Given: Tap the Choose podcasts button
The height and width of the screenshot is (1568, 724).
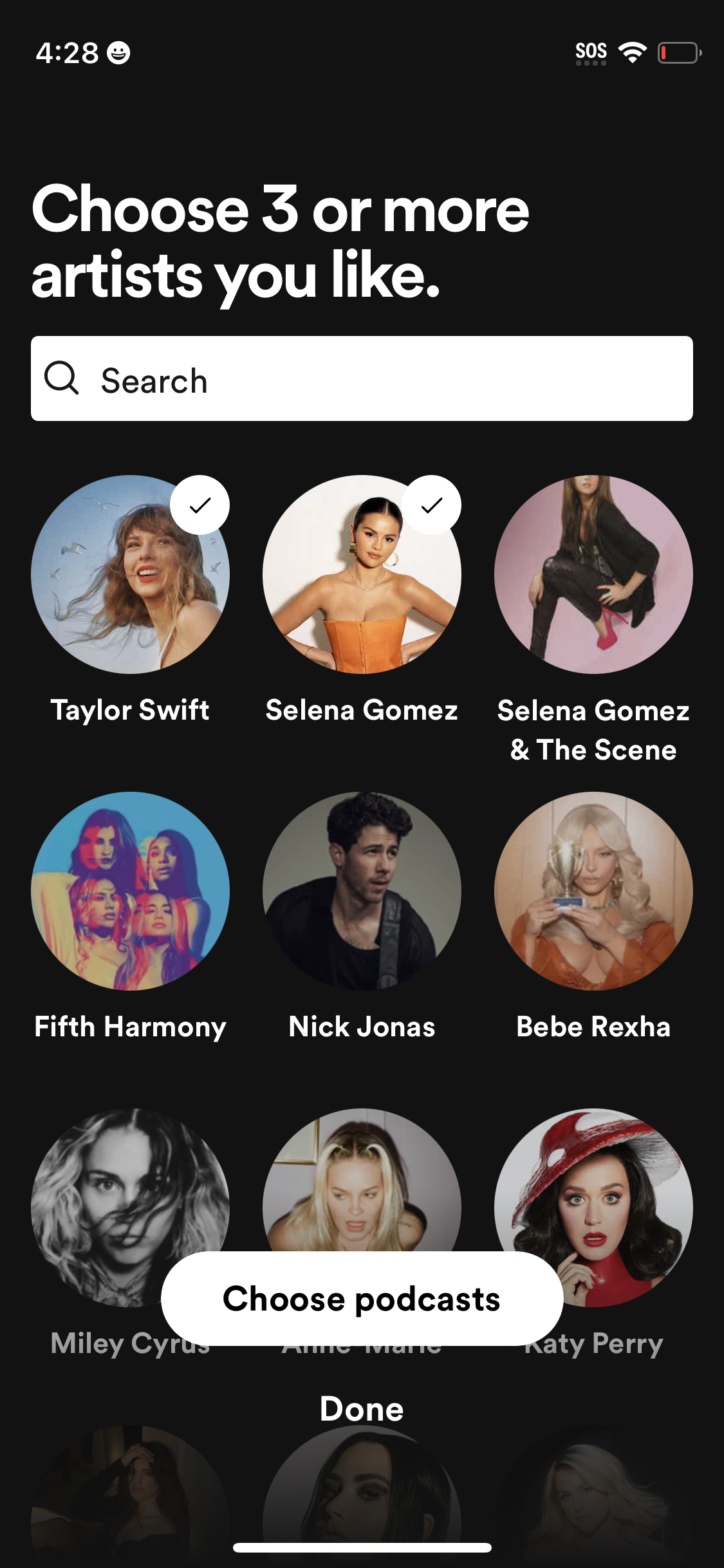Looking at the screenshot, I should click(362, 1299).
